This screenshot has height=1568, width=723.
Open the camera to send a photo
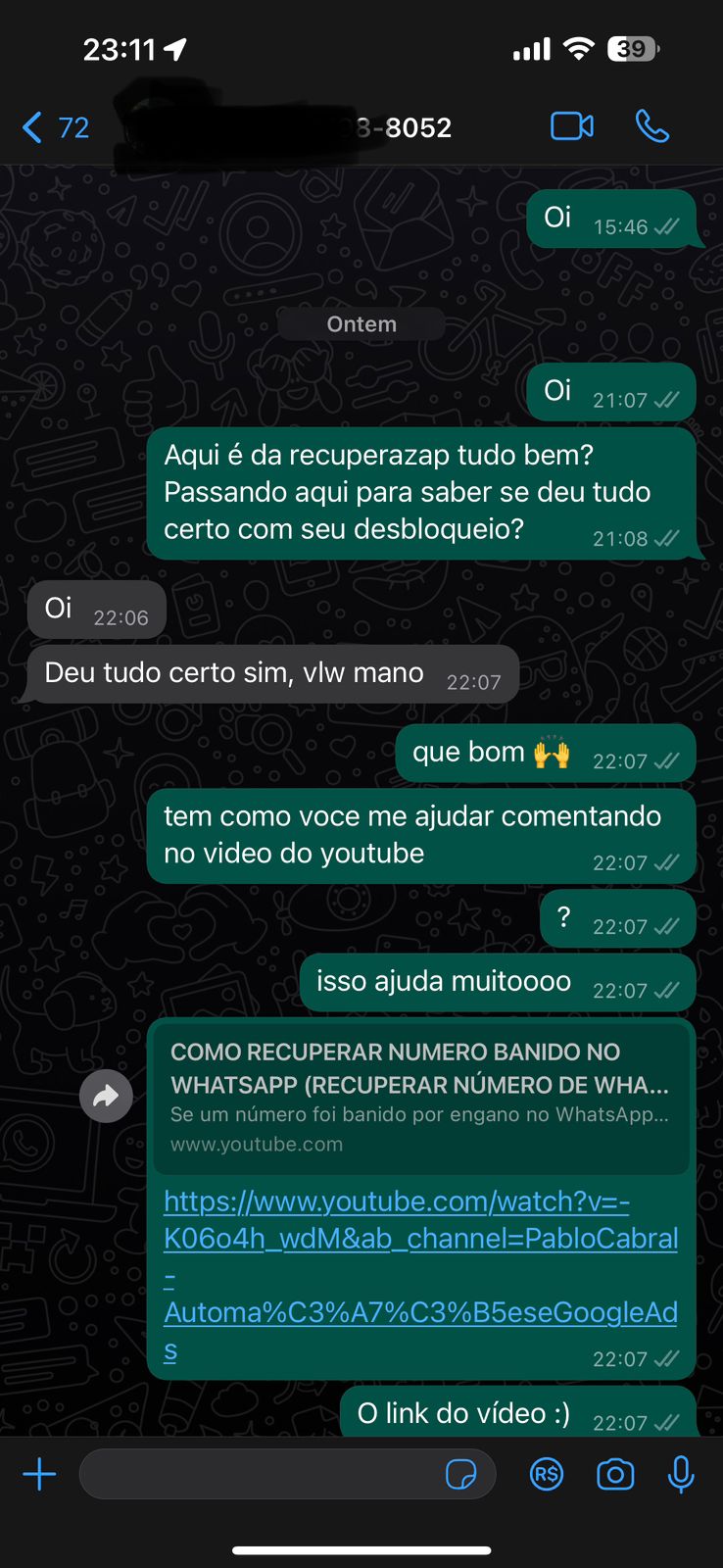click(615, 1474)
